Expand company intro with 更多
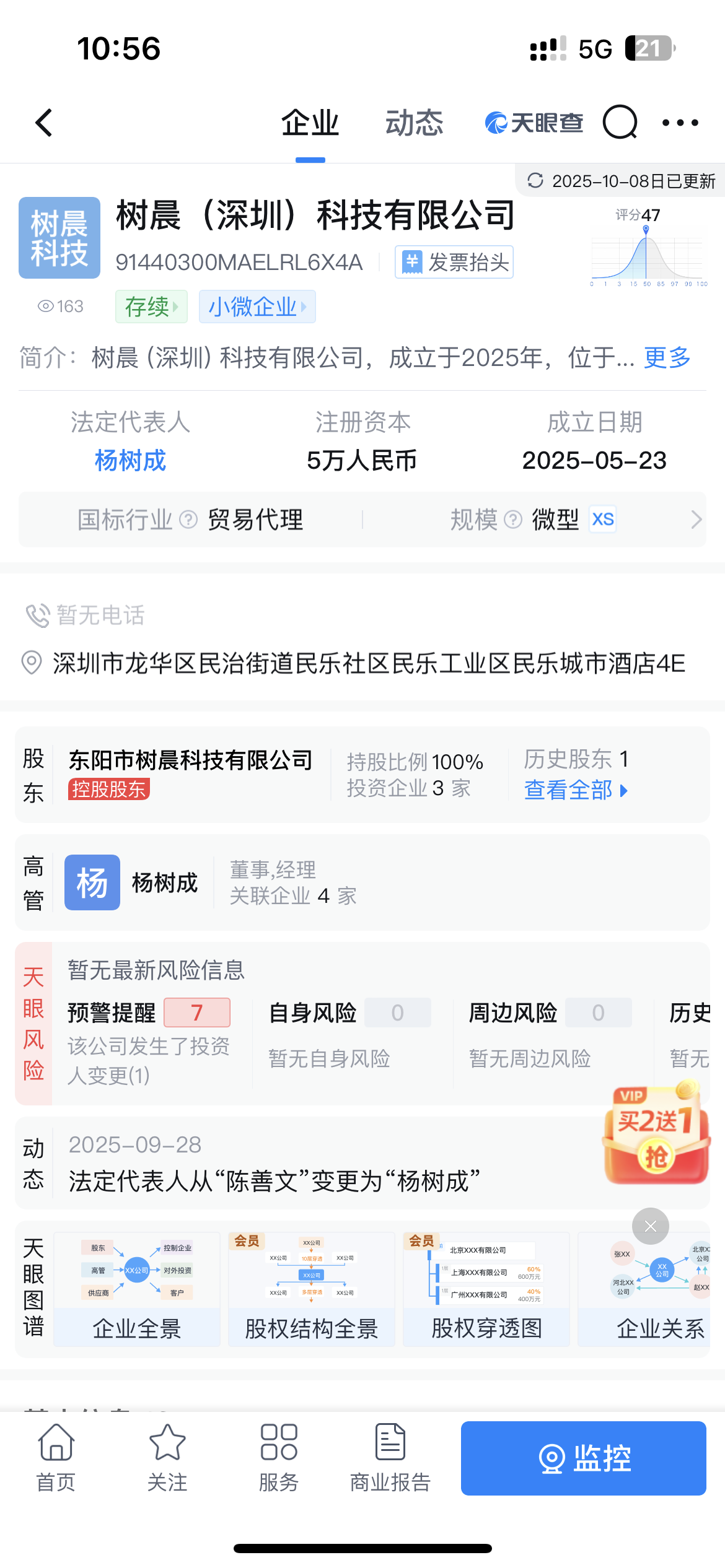 [667, 357]
